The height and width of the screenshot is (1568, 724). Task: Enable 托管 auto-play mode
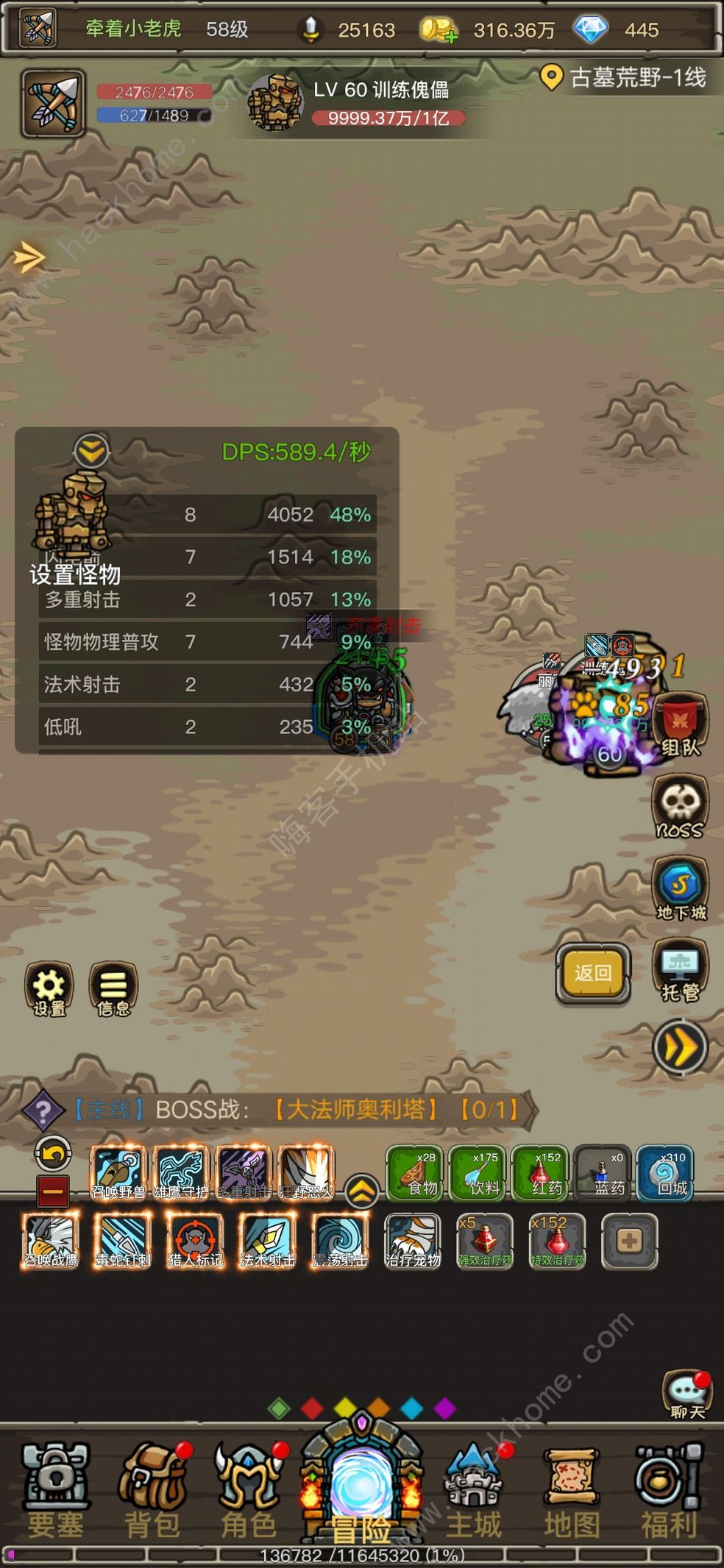pos(680,971)
